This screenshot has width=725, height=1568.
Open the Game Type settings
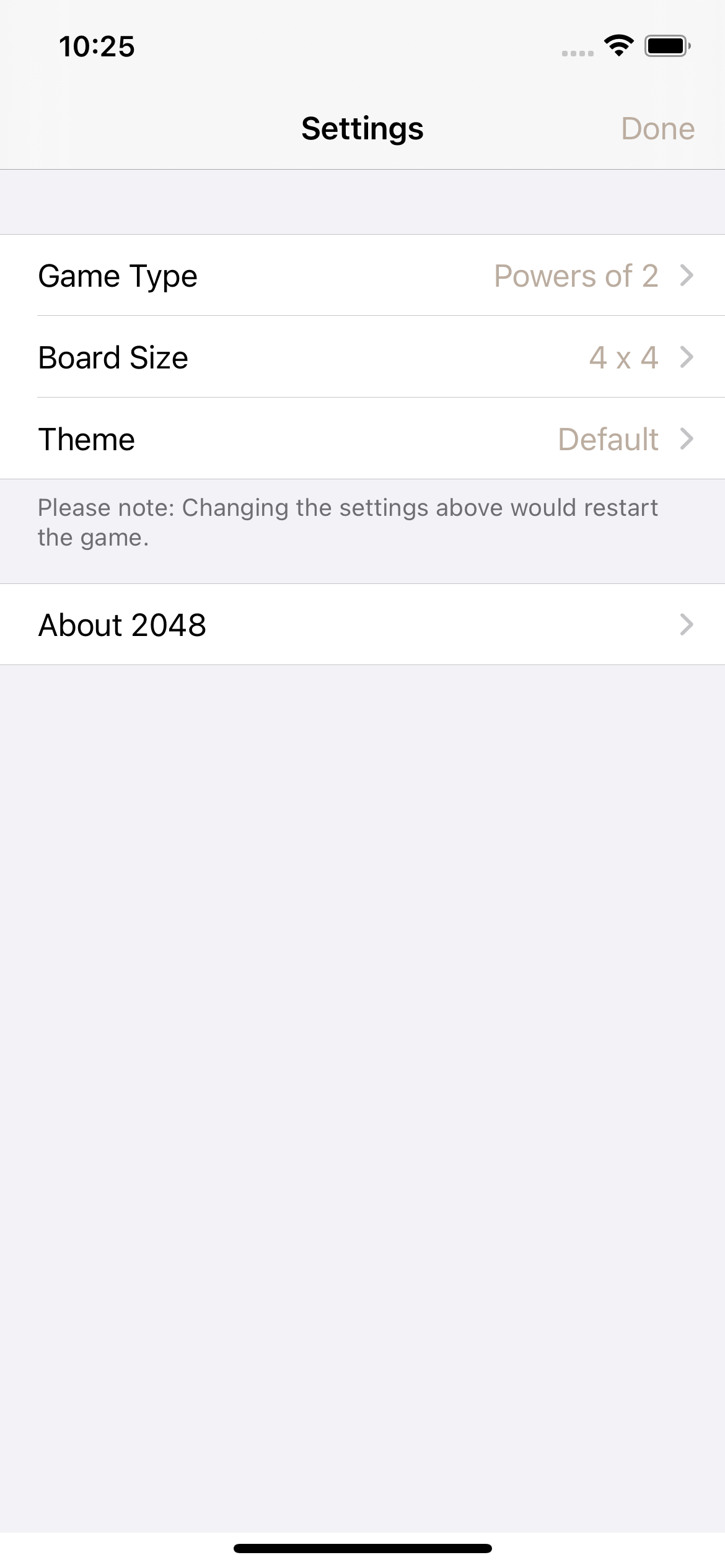pos(362,276)
